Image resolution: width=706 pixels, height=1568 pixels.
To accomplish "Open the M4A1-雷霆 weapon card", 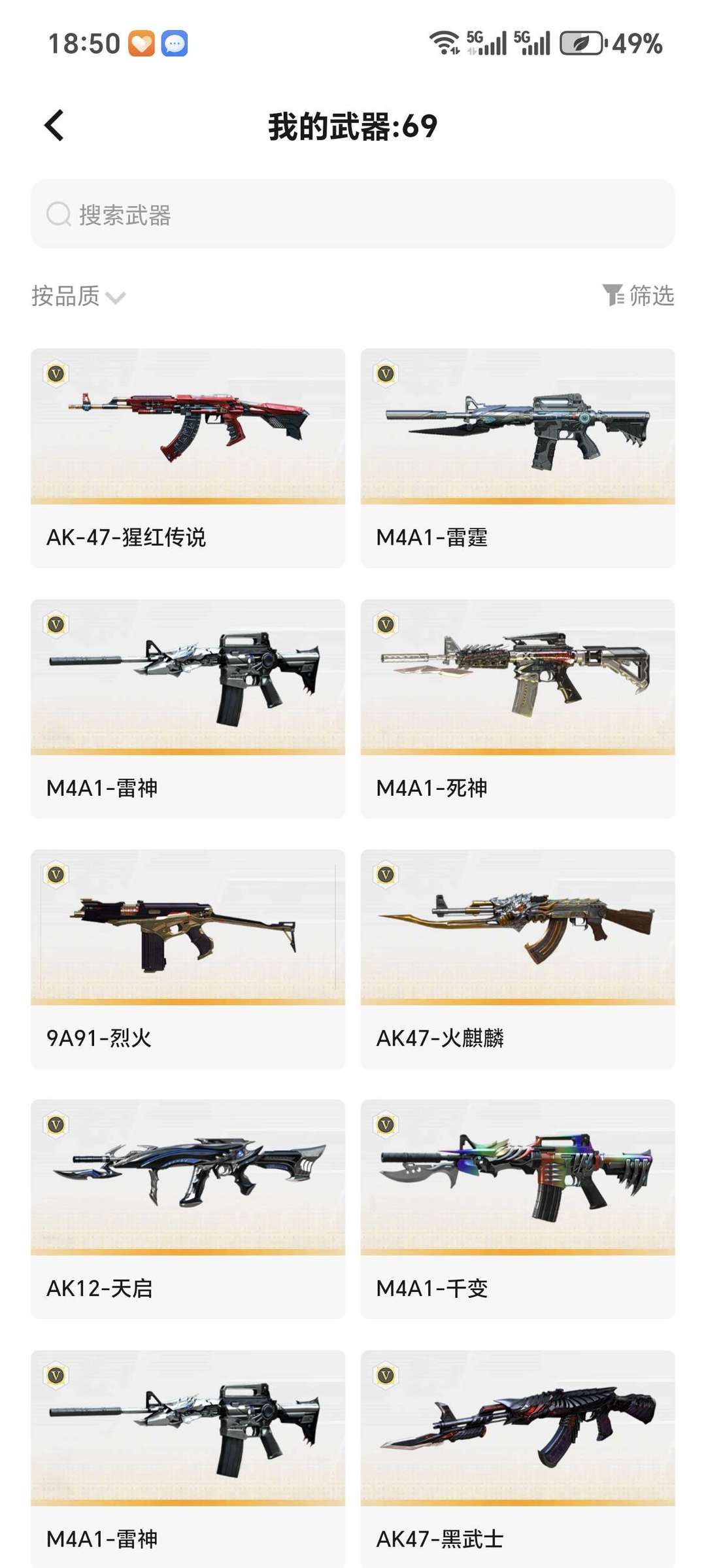I will pyautogui.click(x=518, y=458).
